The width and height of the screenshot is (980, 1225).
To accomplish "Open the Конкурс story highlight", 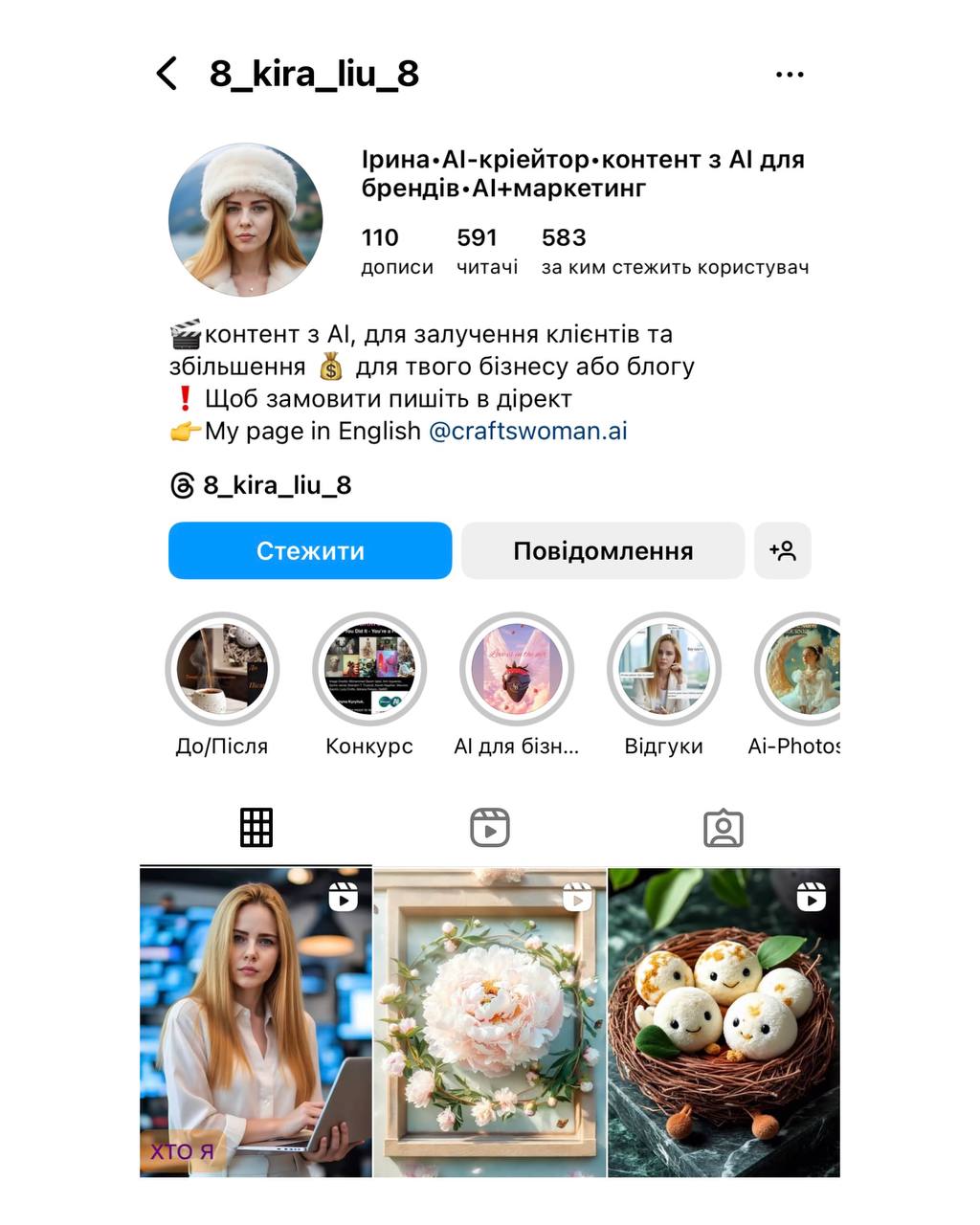I will [x=369, y=669].
